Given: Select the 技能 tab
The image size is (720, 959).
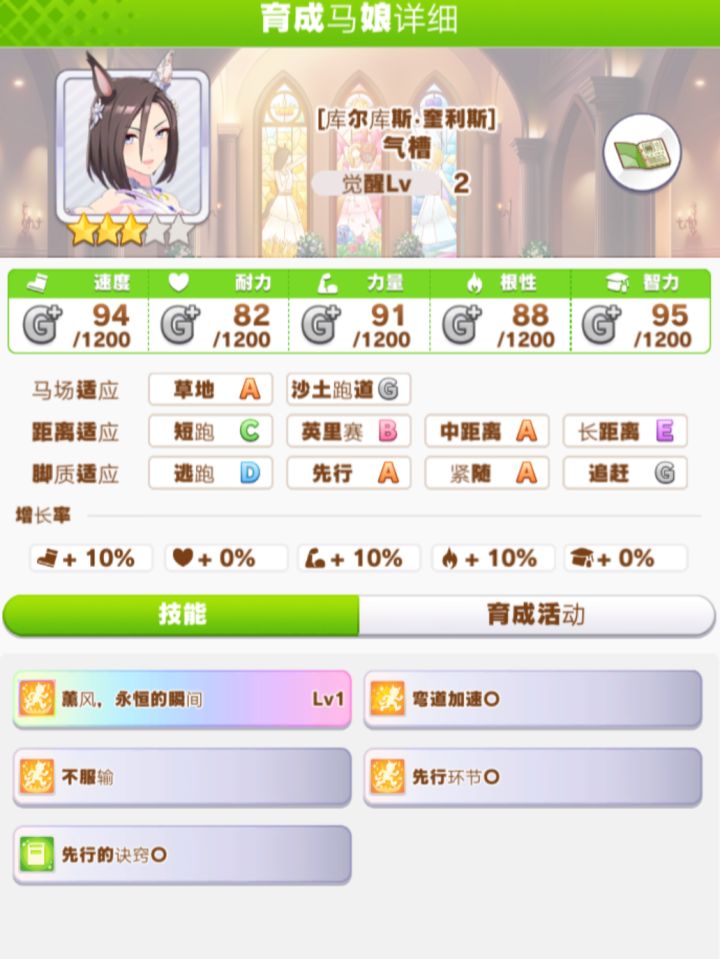Looking at the screenshot, I should pos(180,615).
